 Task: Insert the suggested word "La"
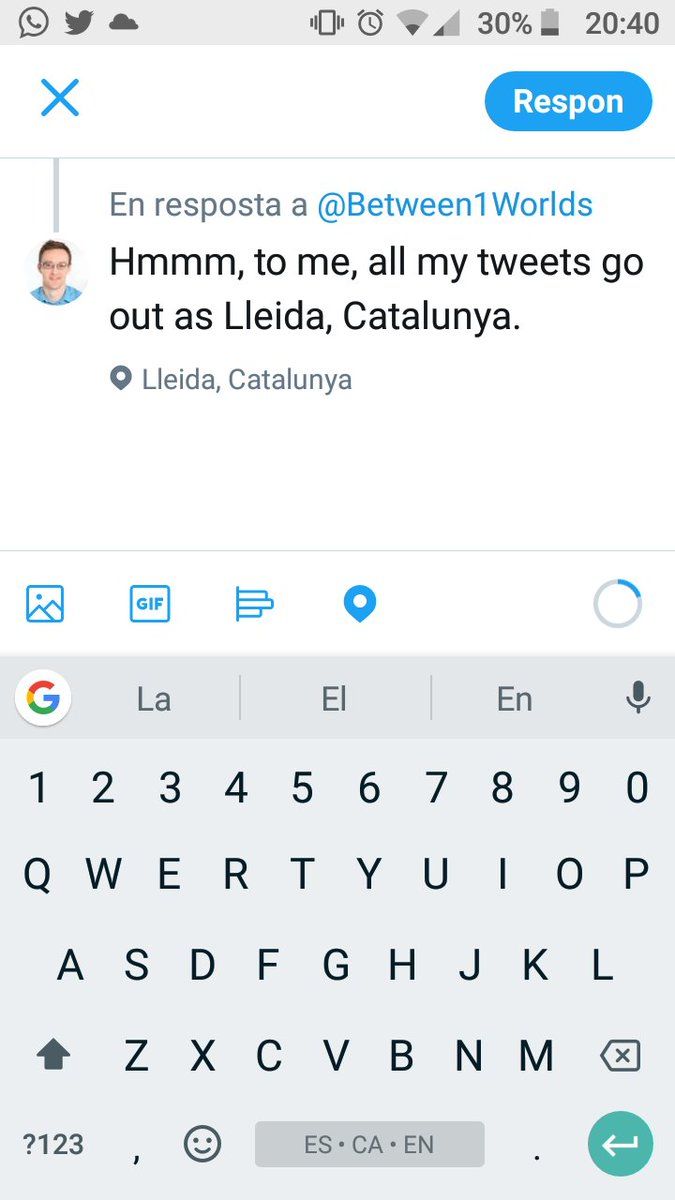click(x=153, y=699)
